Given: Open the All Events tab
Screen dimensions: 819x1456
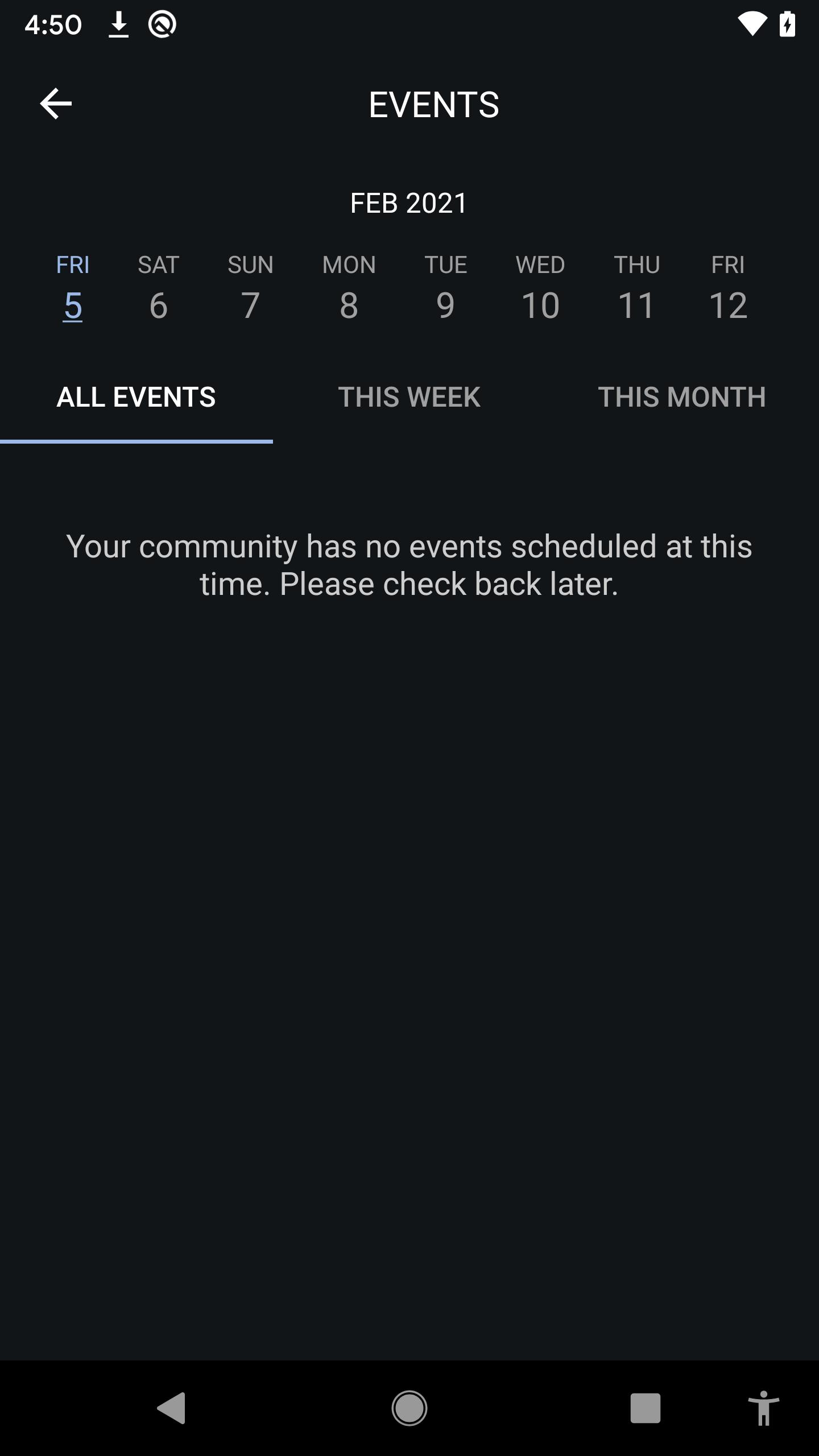Looking at the screenshot, I should click(x=136, y=397).
